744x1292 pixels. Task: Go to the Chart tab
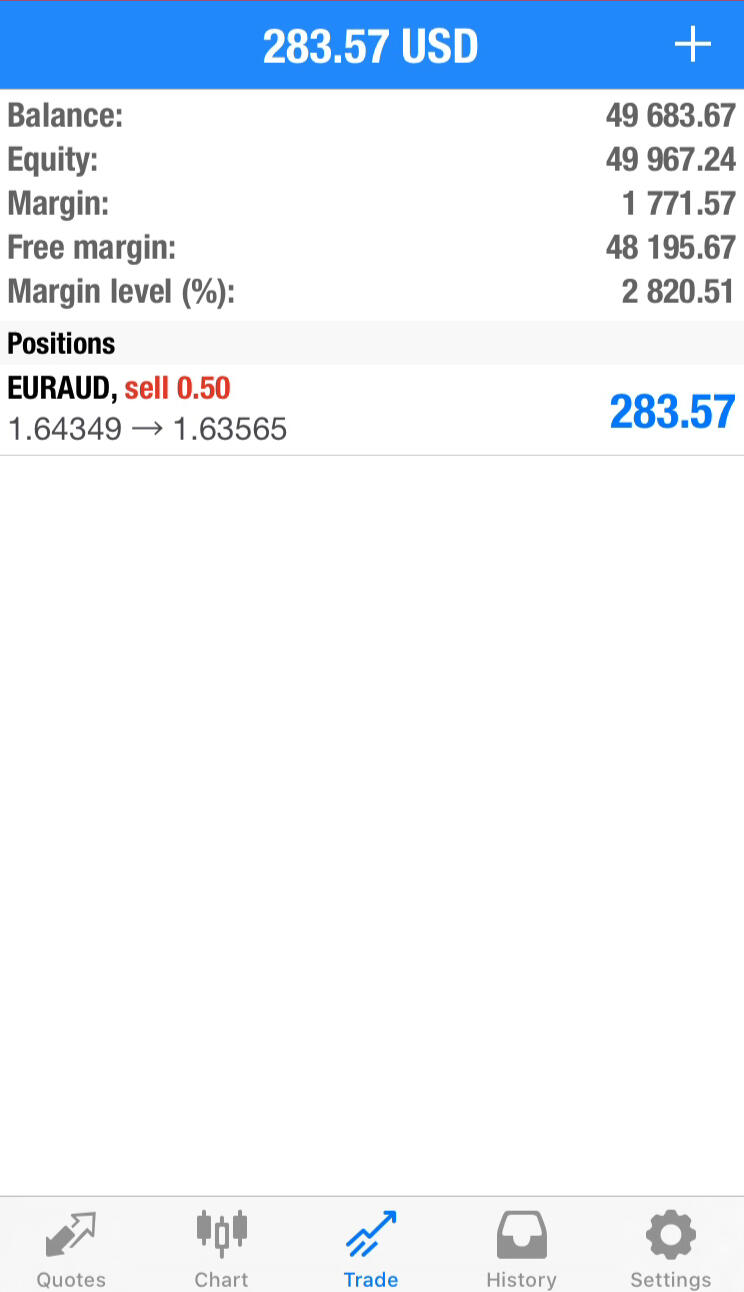[221, 1247]
